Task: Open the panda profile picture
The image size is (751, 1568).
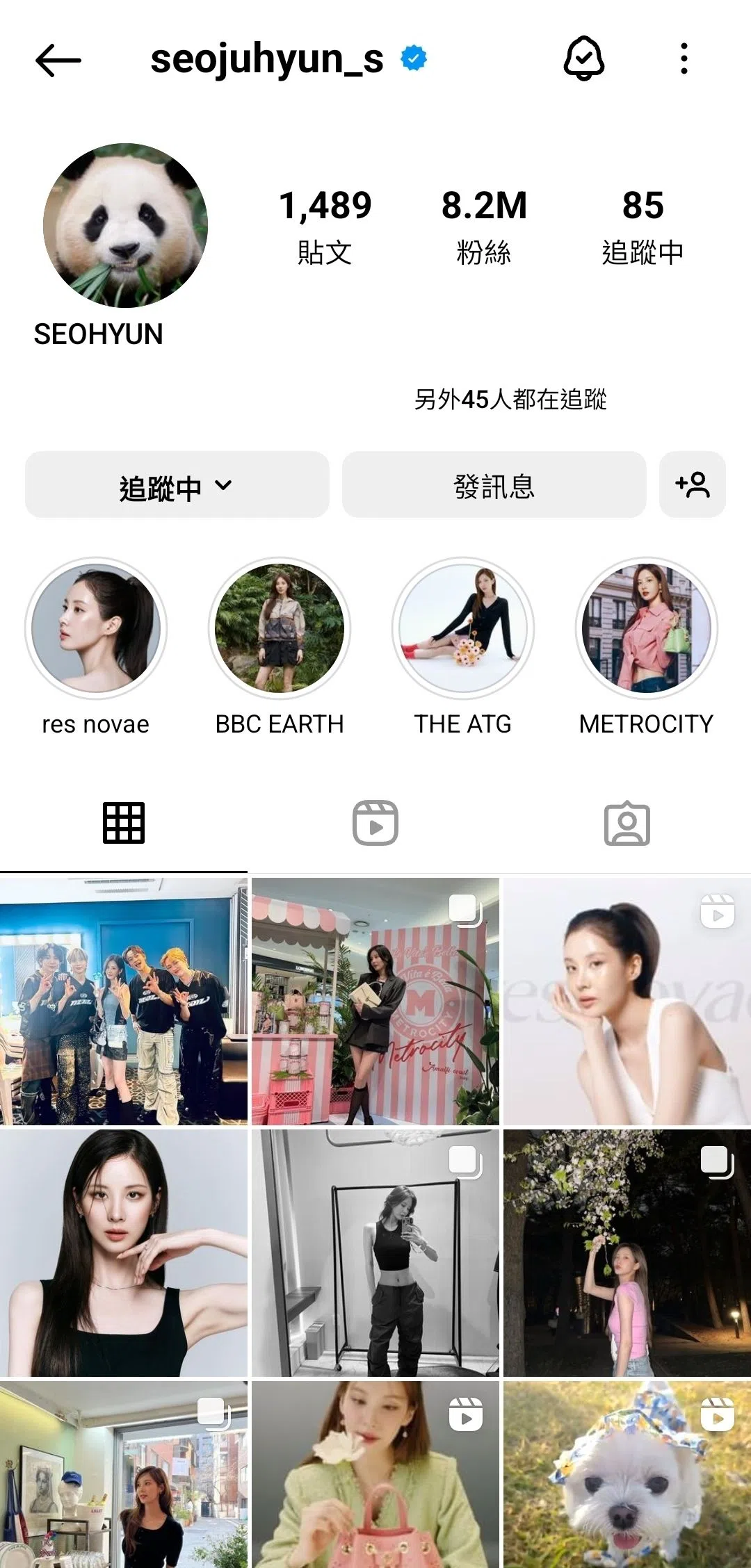Action: [x=125, y=226]
